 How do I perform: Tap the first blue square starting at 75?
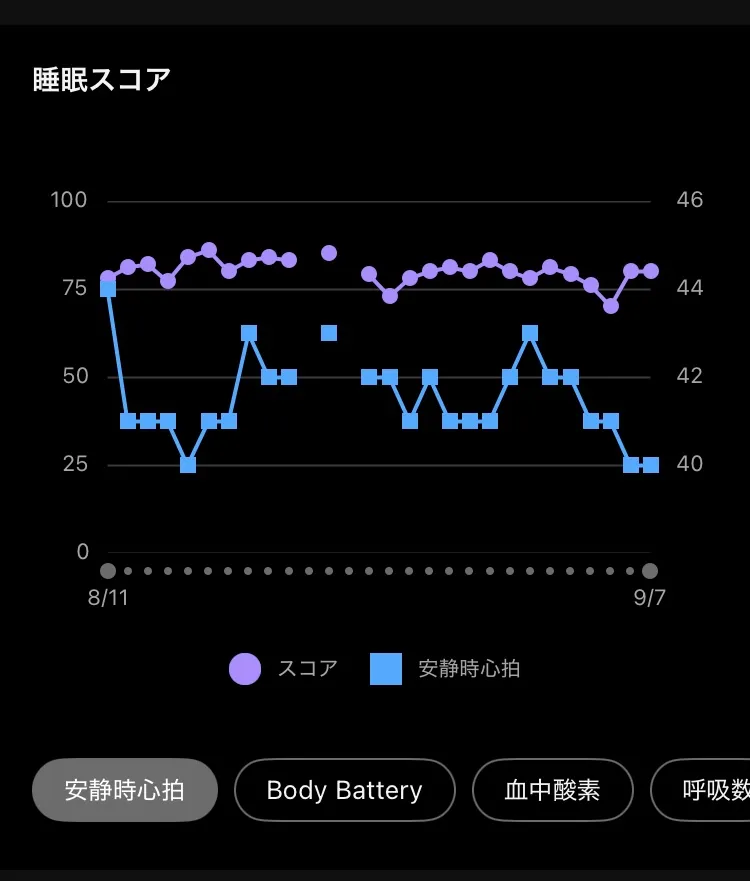click(x=107, y=289)
